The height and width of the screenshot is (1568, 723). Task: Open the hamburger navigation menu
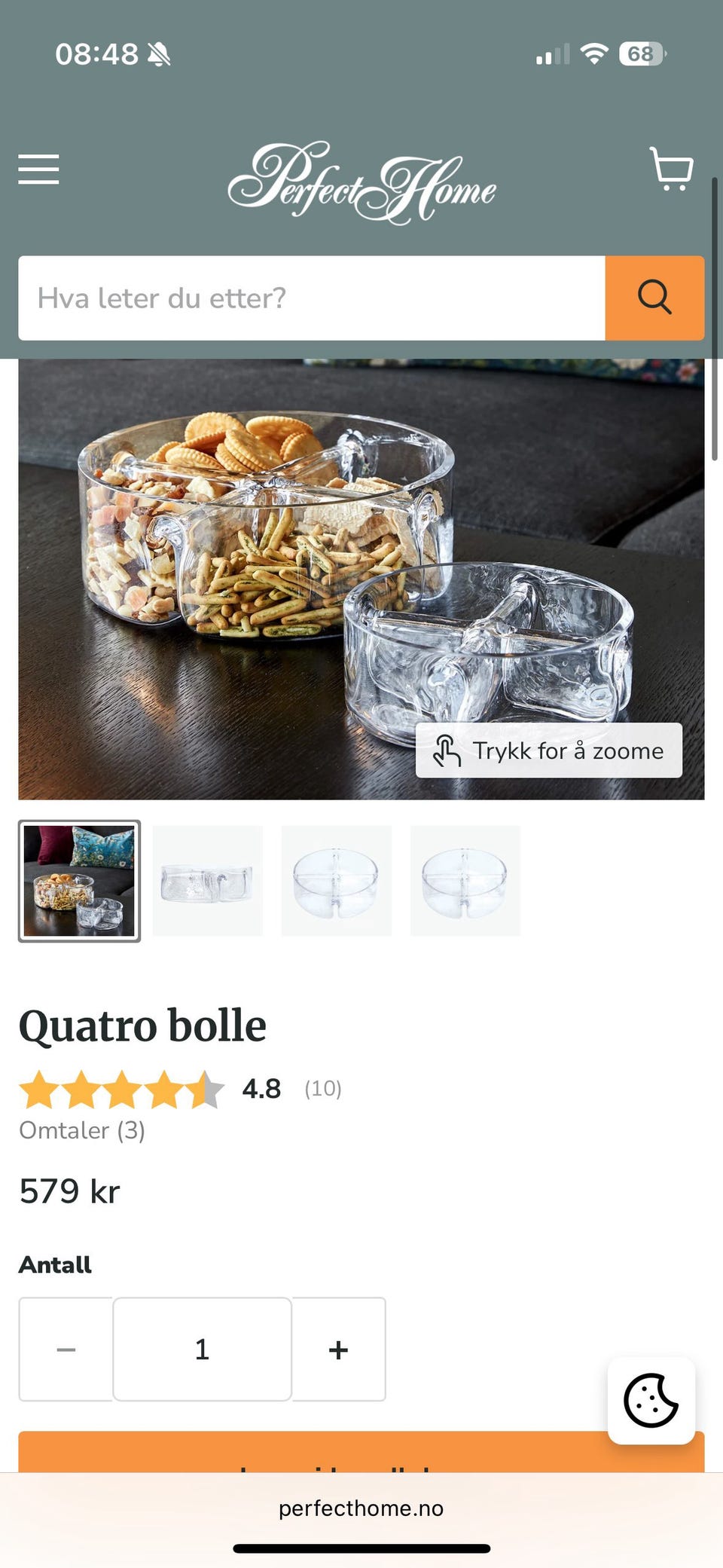pyautogui.click(x=38, y=170)
